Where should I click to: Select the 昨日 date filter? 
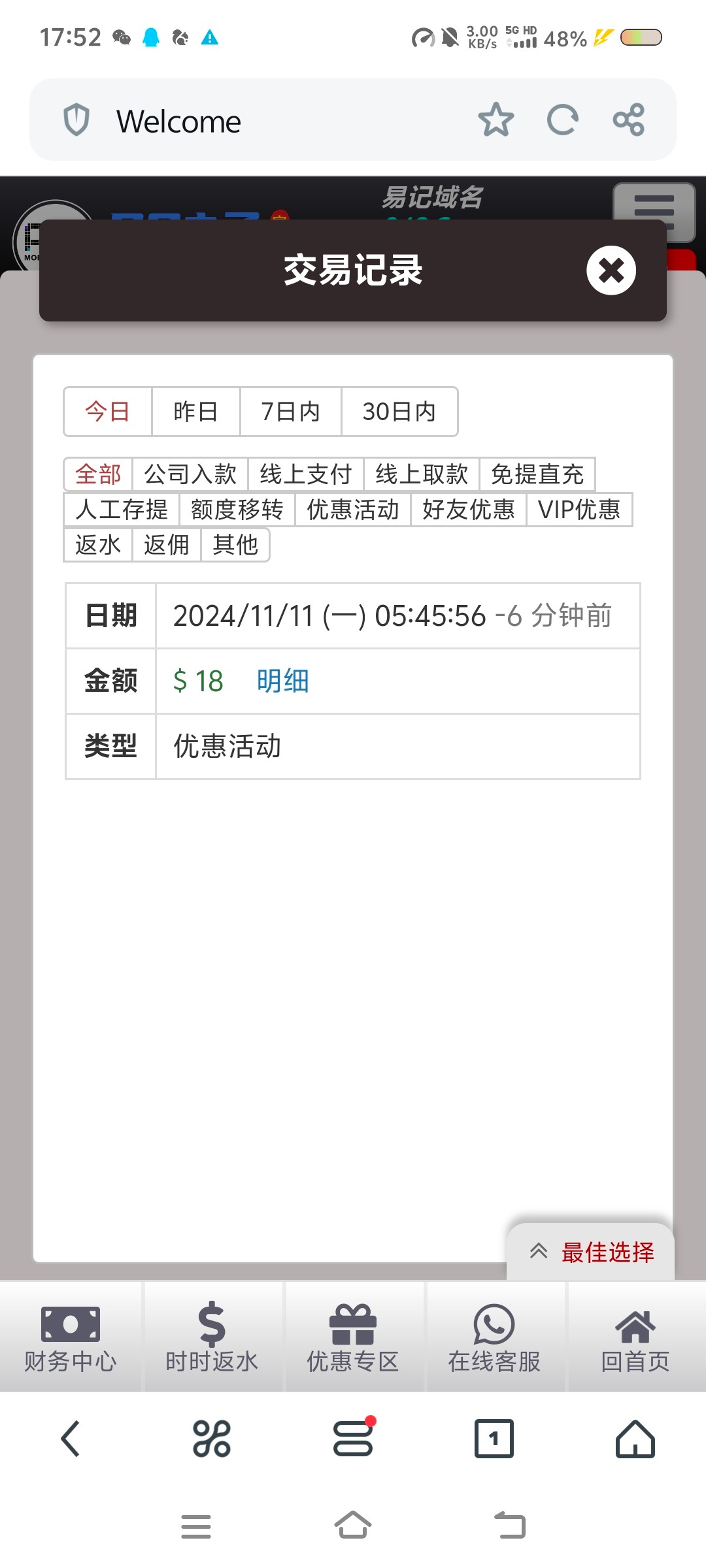(x=195, y=412)
